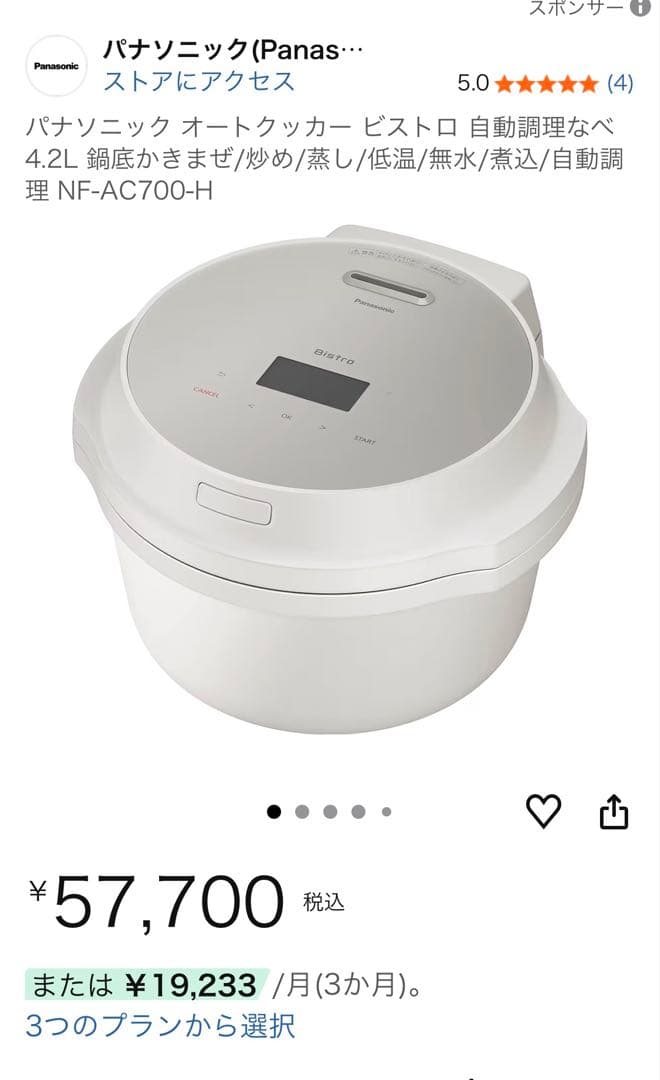Share this product
Image resolution: width=660 pixels, height=1080 pixels.
click(x=614, y=811)
